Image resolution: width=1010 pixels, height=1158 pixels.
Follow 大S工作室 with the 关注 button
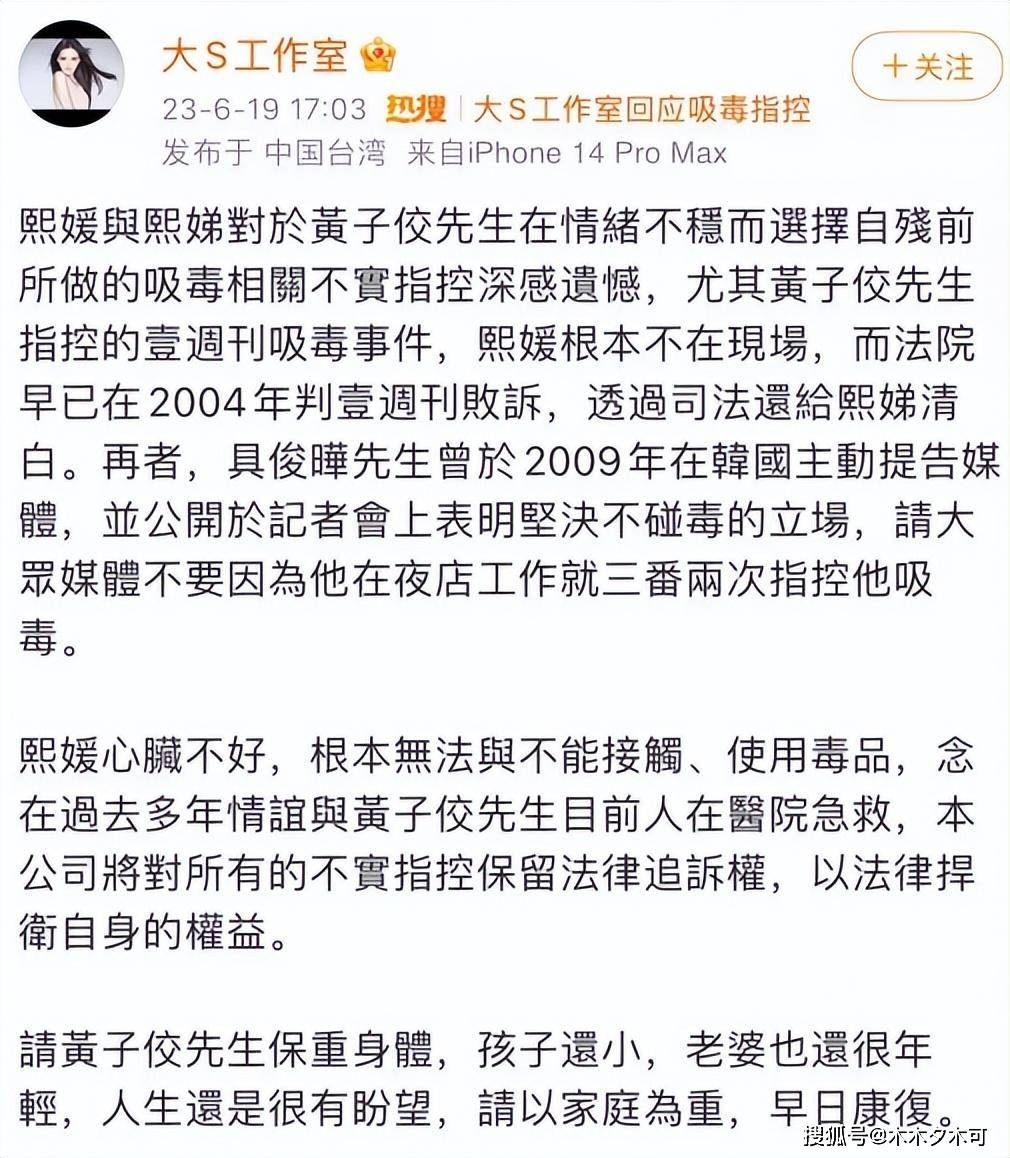pyautogui.click(x=926, y=67)
